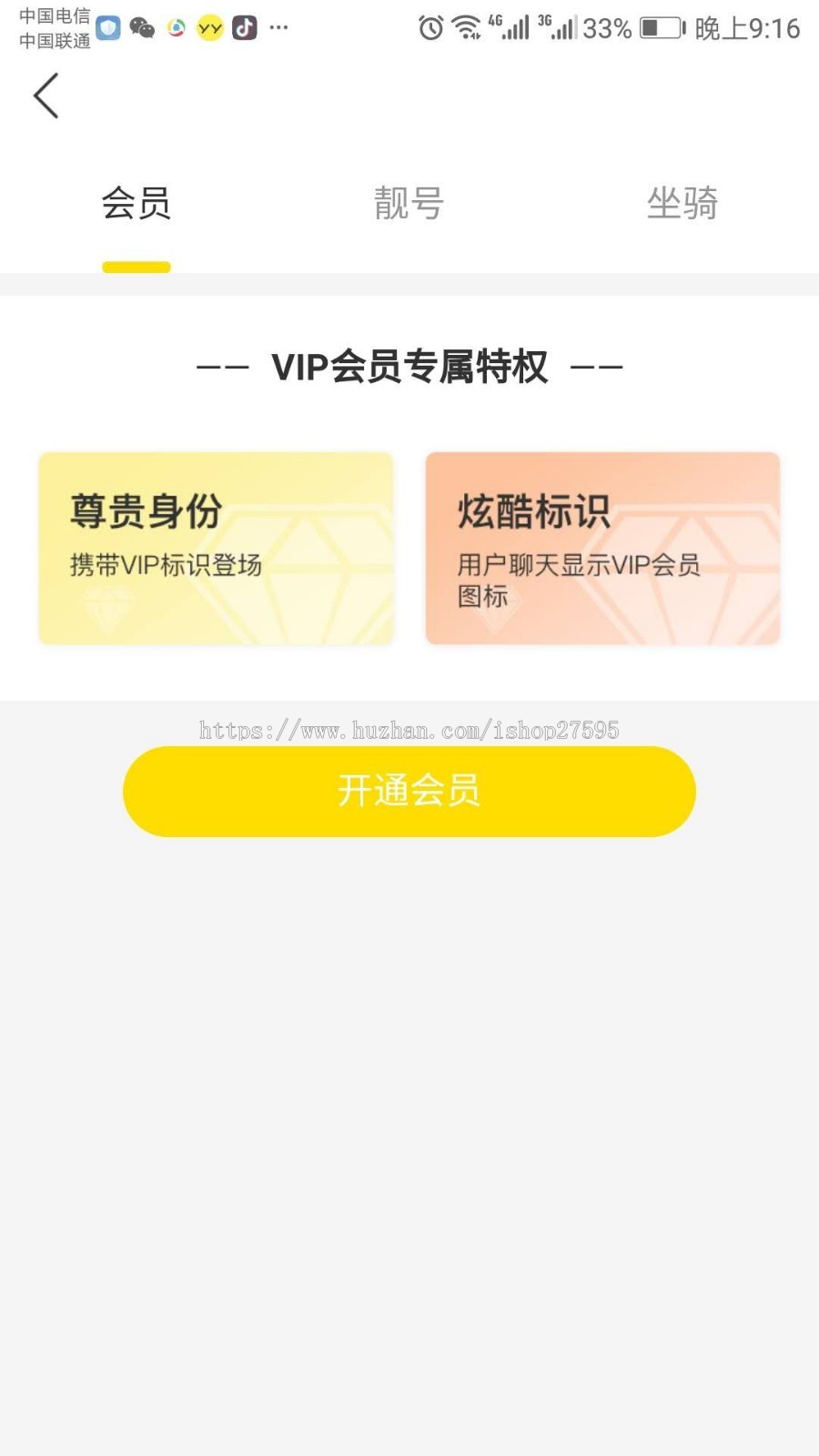Screen dimensions: 819x1456
Task: Open the WeChat notification icon in status bar
Action: [141, 27]
